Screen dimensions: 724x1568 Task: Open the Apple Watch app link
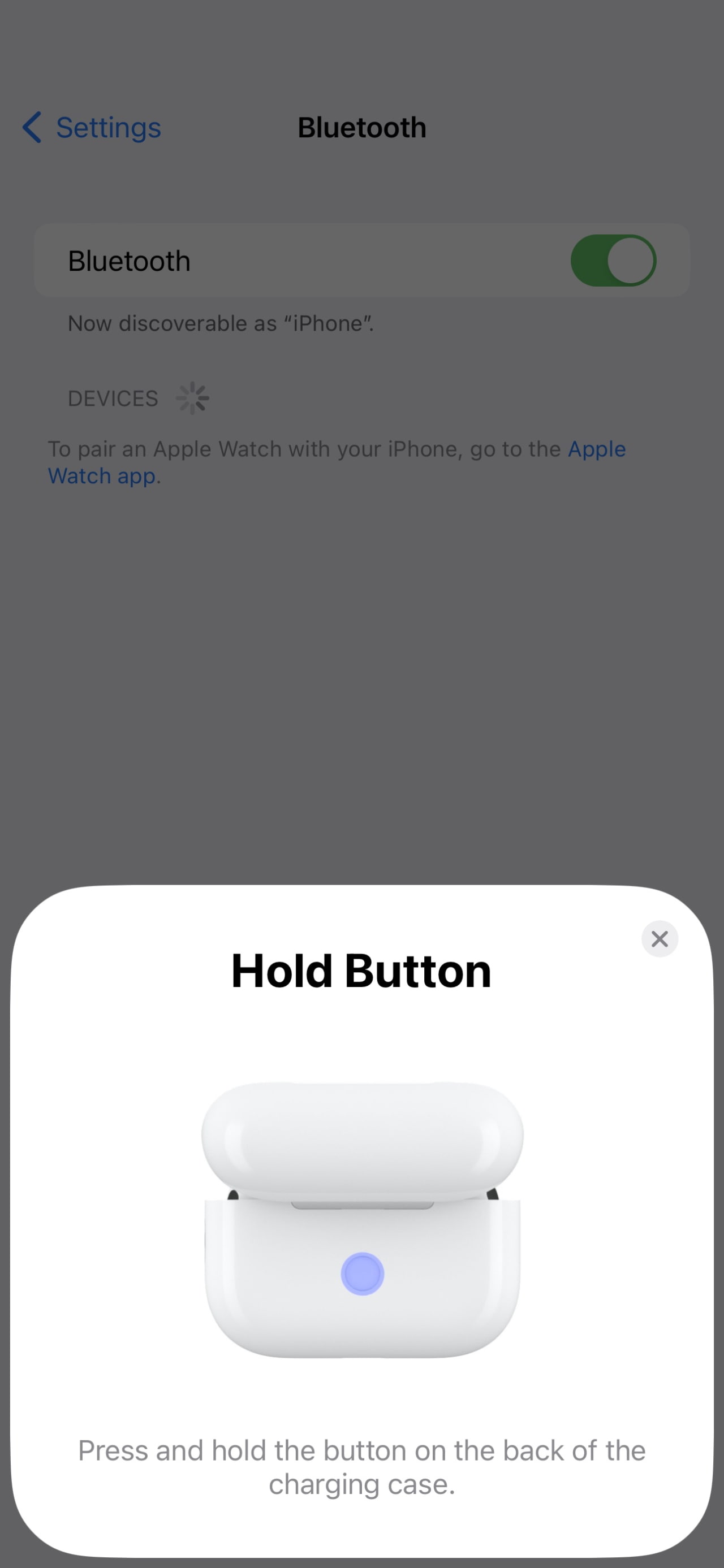pyautogui.click(x=596, y=449)
